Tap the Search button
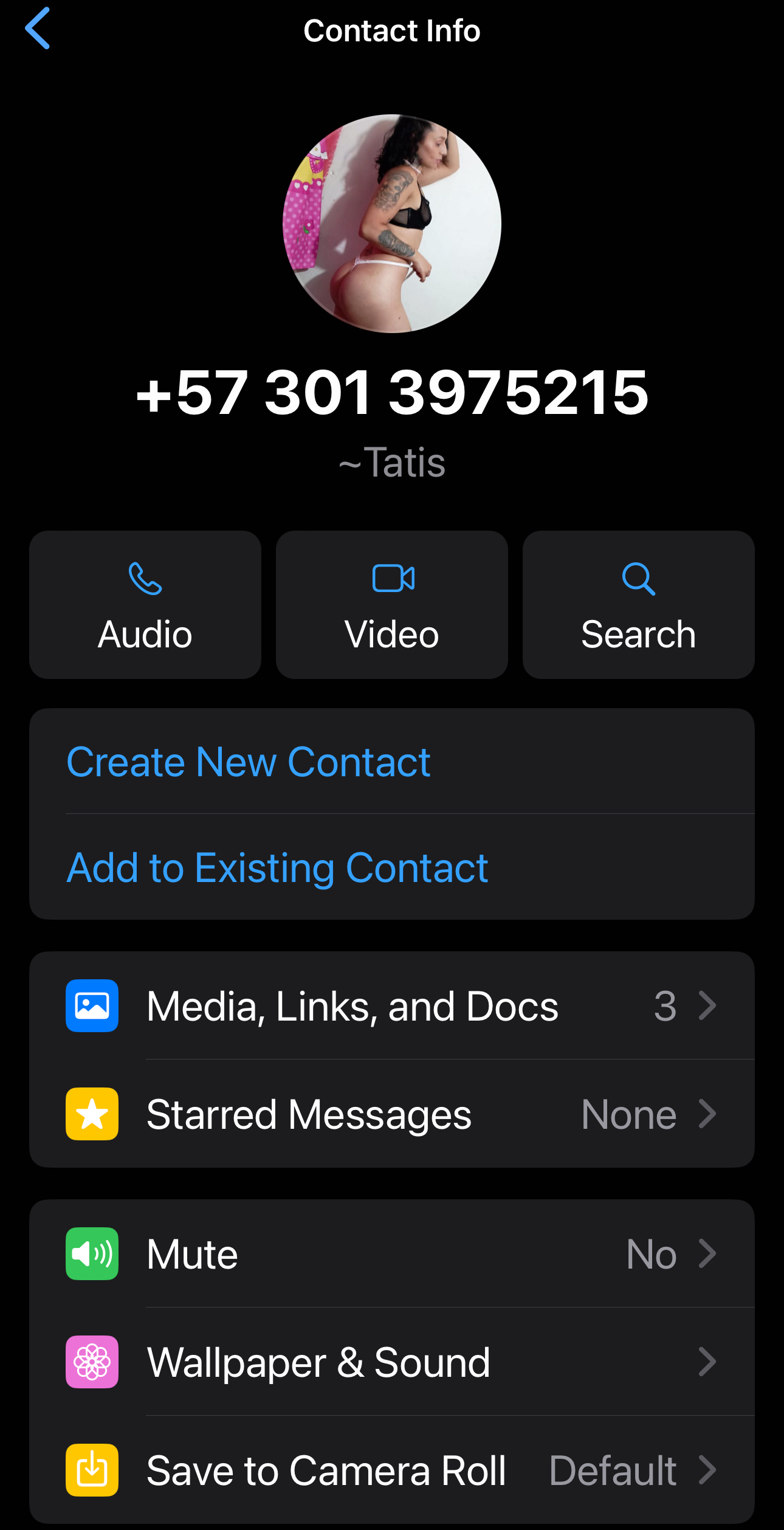The image size is (784, 1530). (639, 605)
